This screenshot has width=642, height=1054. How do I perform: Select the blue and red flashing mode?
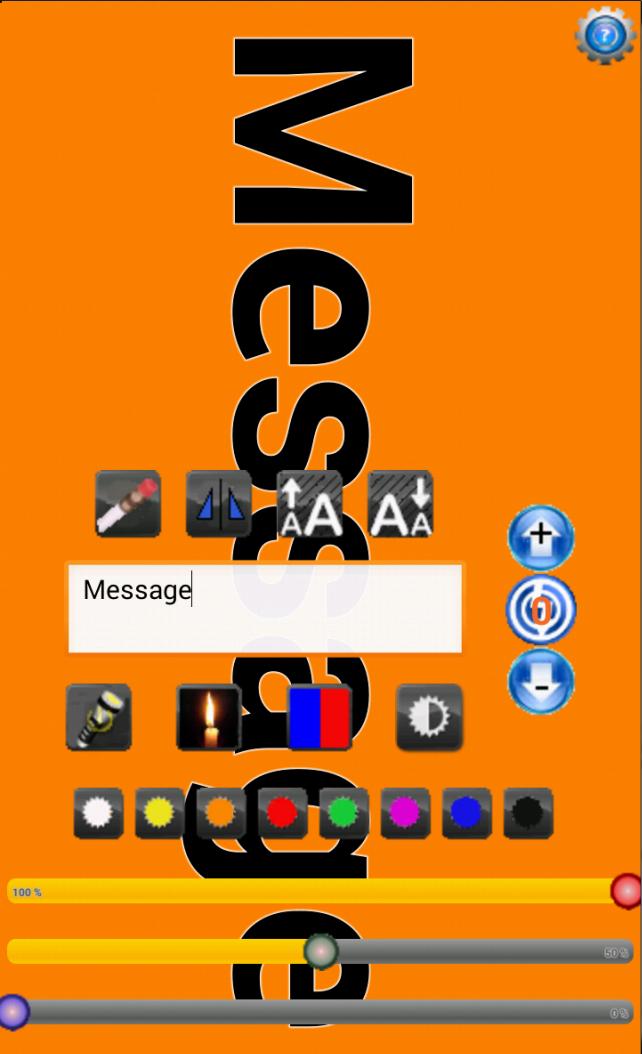(x=320, y=717)
